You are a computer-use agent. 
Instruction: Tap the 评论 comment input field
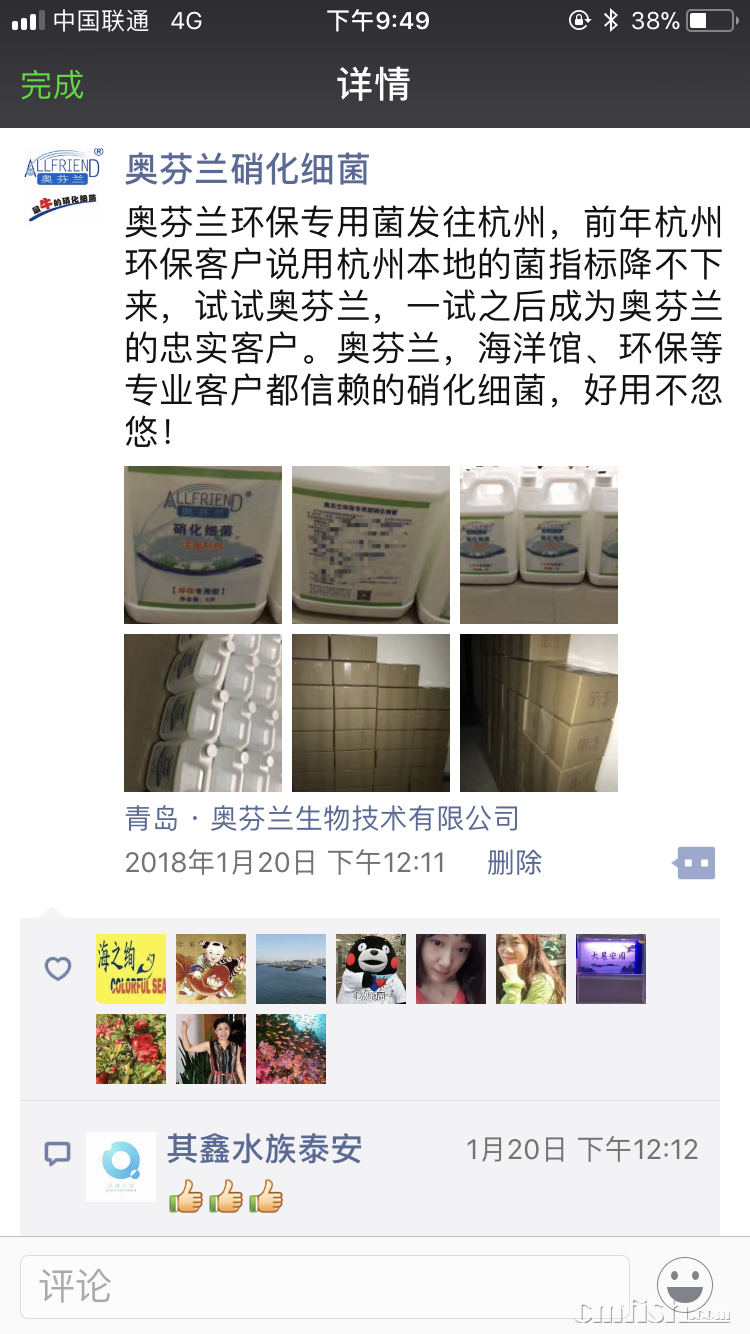(x=325, y=1286)
